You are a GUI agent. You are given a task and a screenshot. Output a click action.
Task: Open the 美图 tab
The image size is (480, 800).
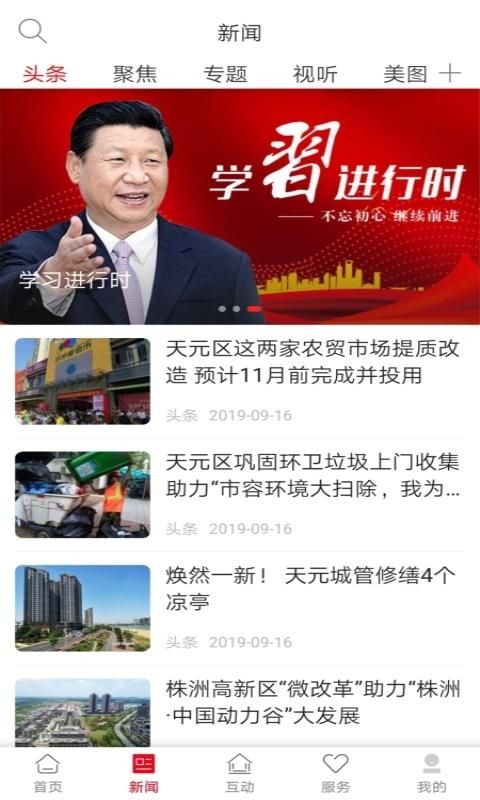point(405,74)
